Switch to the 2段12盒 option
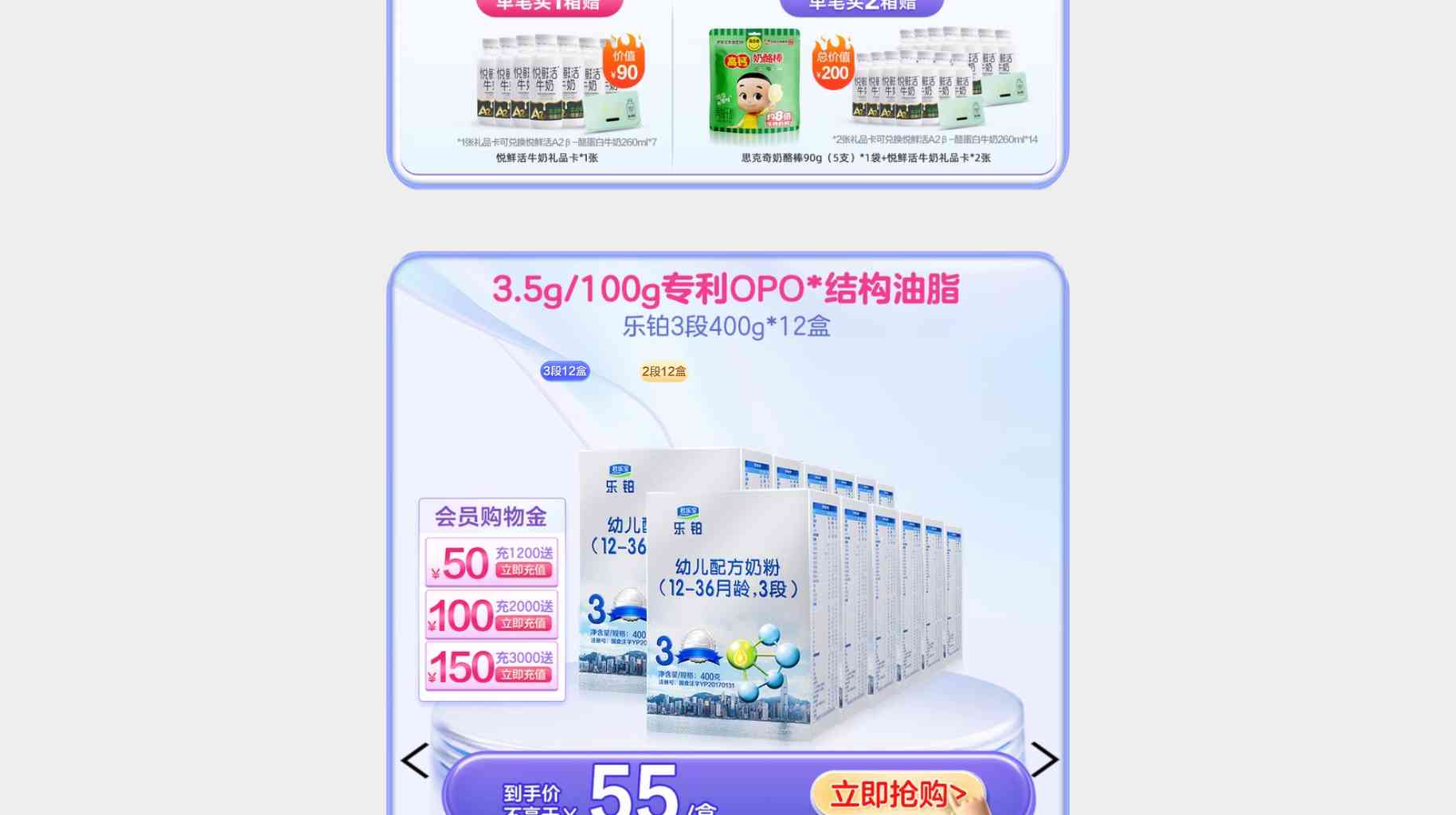The width and height of the screenshot is (1456, 815). [663, 372]
